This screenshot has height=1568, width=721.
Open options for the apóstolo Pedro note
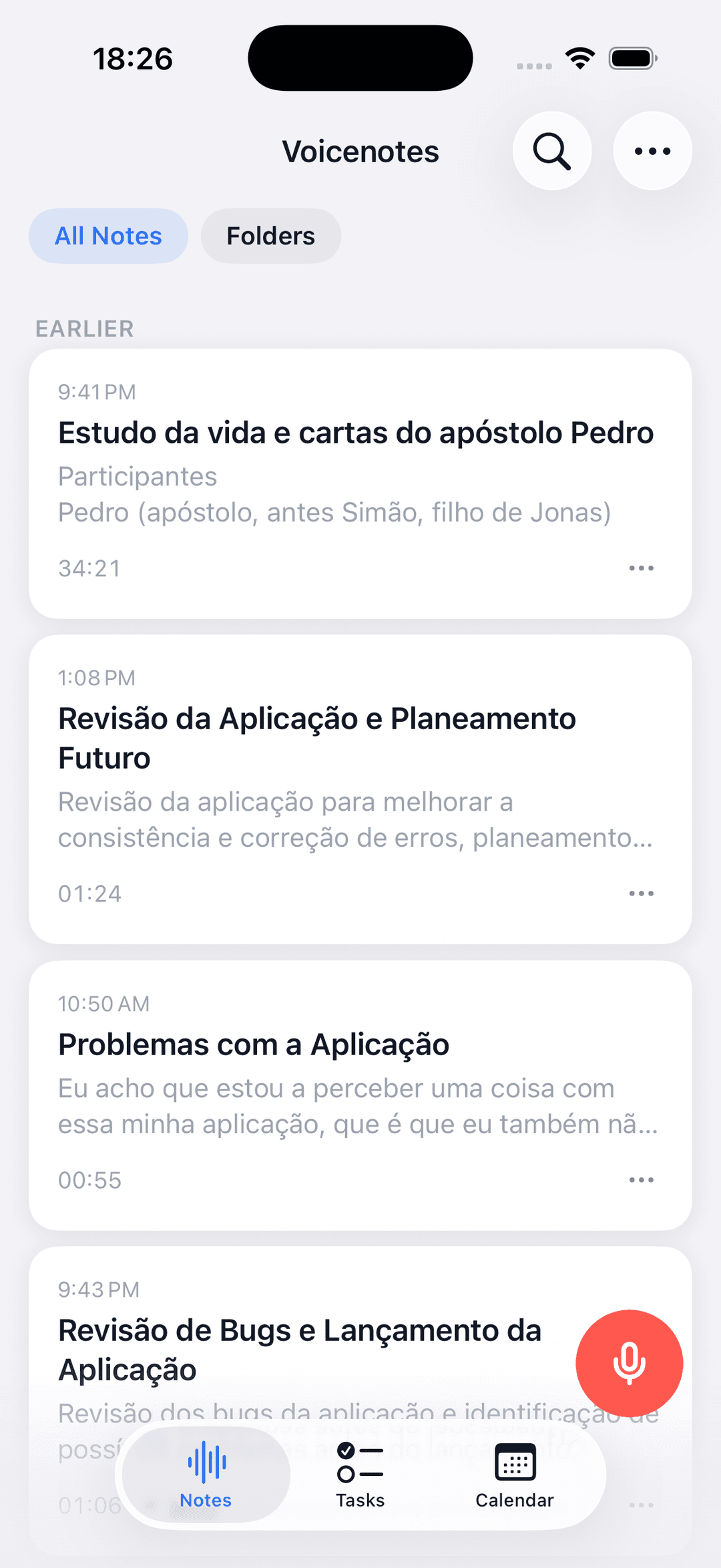pyautogui.click(x=641, y=568)
